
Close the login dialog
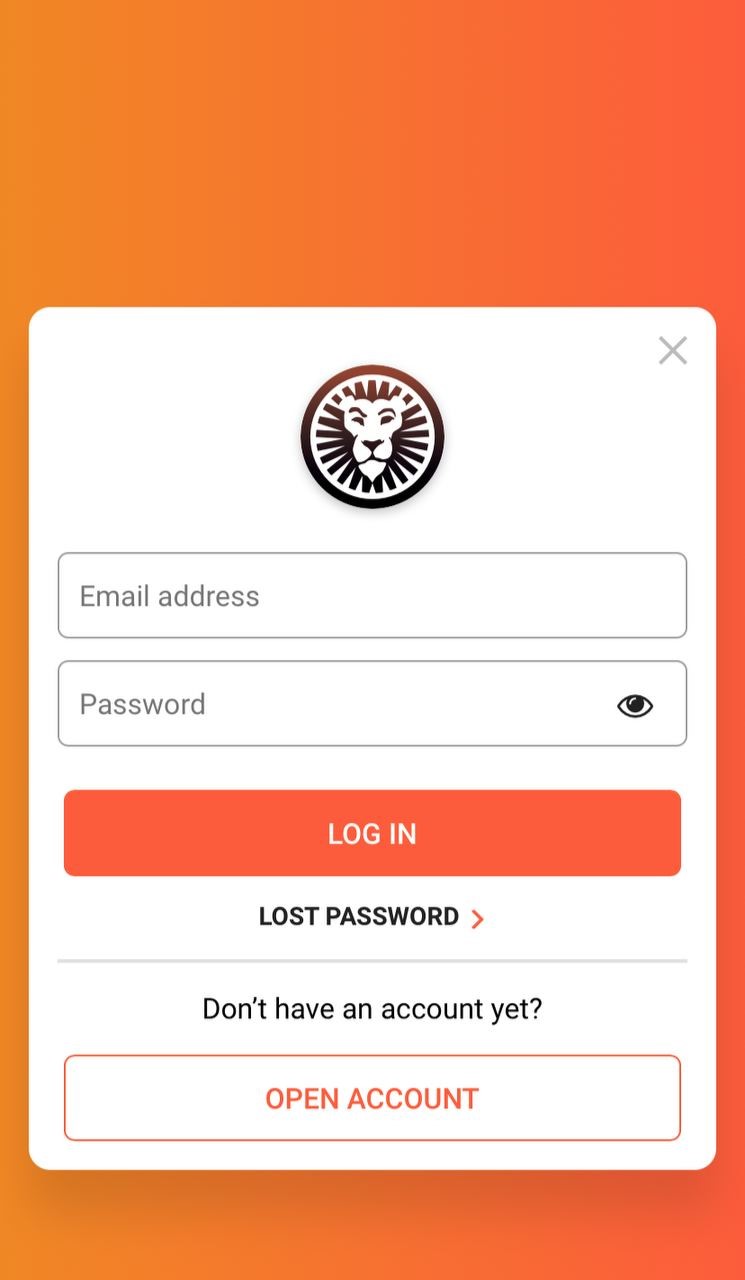point(673,350)
